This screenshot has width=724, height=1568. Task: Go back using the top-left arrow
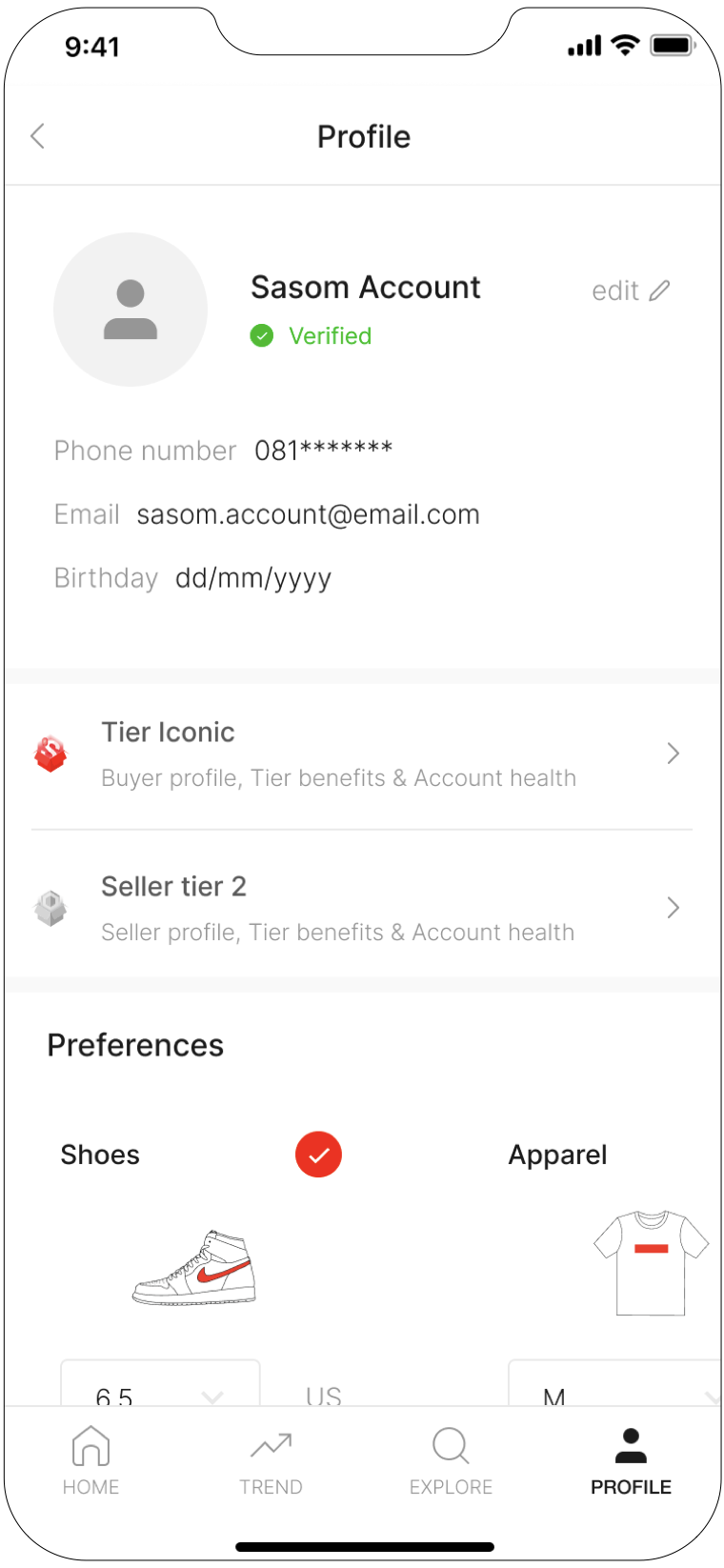[x=38, y=136]
